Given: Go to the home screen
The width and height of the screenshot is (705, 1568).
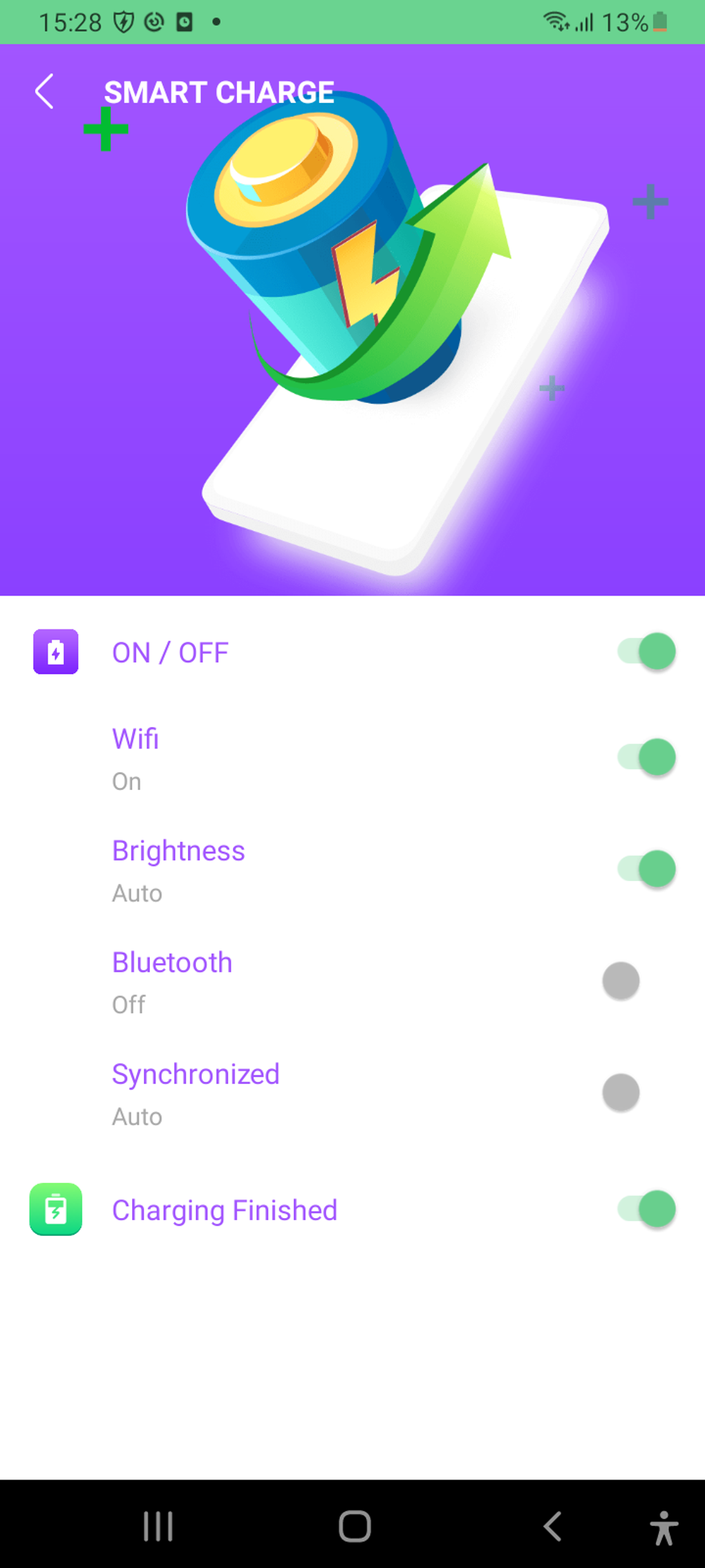Looking at the screenshot, I should [355, 1526].
